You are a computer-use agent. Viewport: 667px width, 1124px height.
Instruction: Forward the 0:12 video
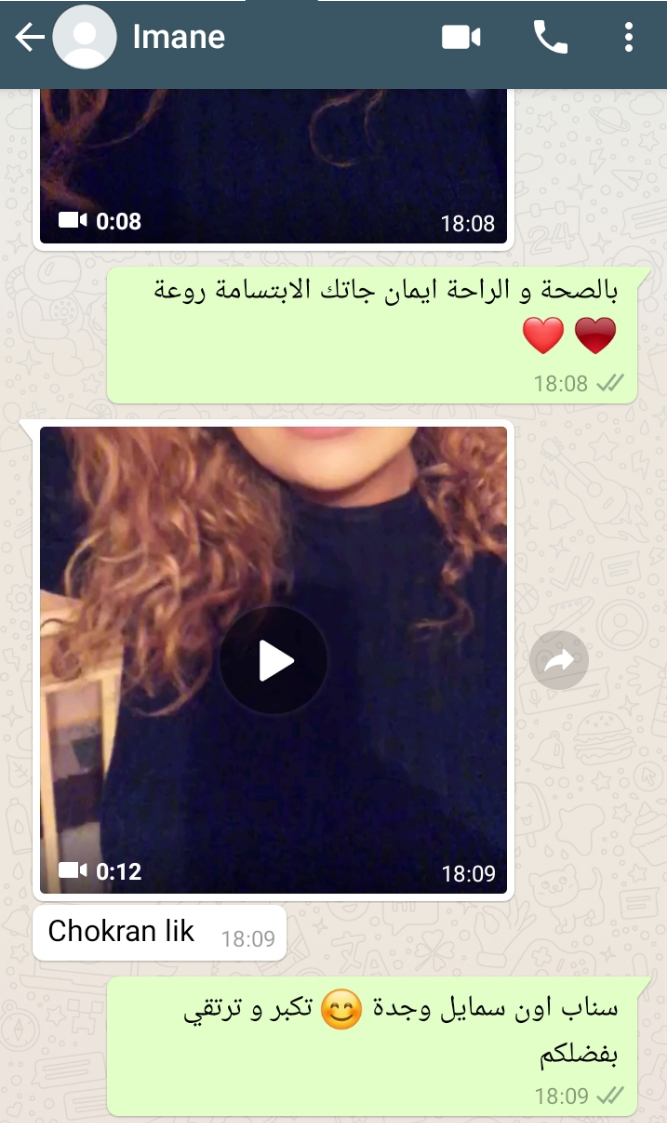tap(559, 660)
